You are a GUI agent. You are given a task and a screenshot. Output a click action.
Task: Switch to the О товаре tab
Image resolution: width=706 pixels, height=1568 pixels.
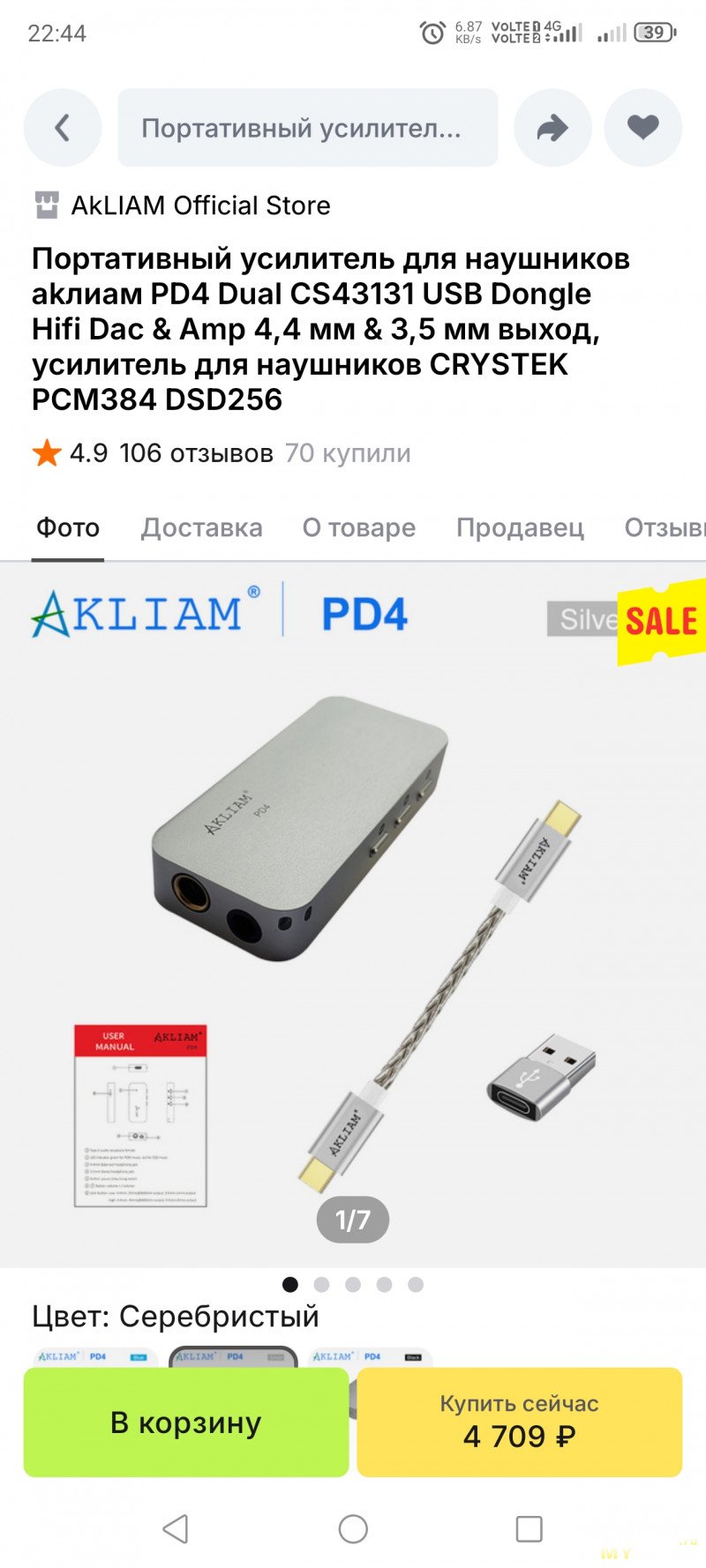(358, 527)
